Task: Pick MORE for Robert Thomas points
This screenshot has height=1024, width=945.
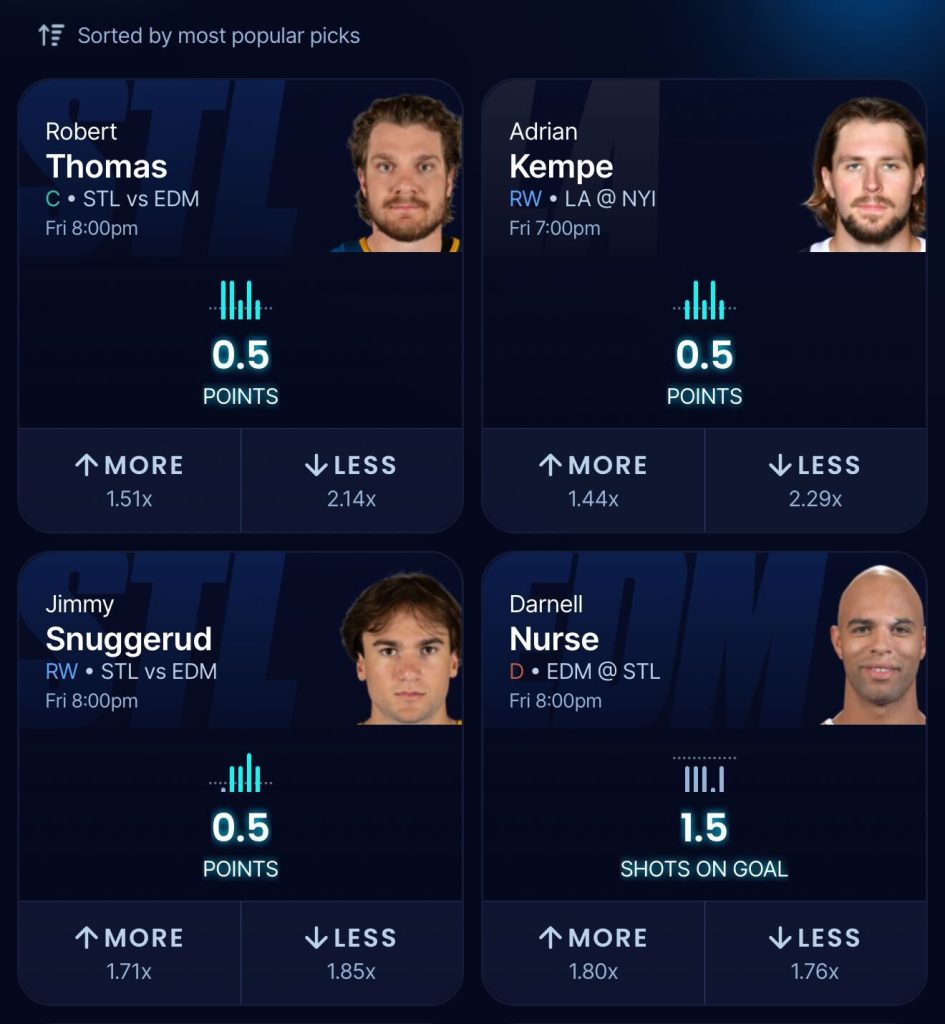Action: tap(130, 480)
